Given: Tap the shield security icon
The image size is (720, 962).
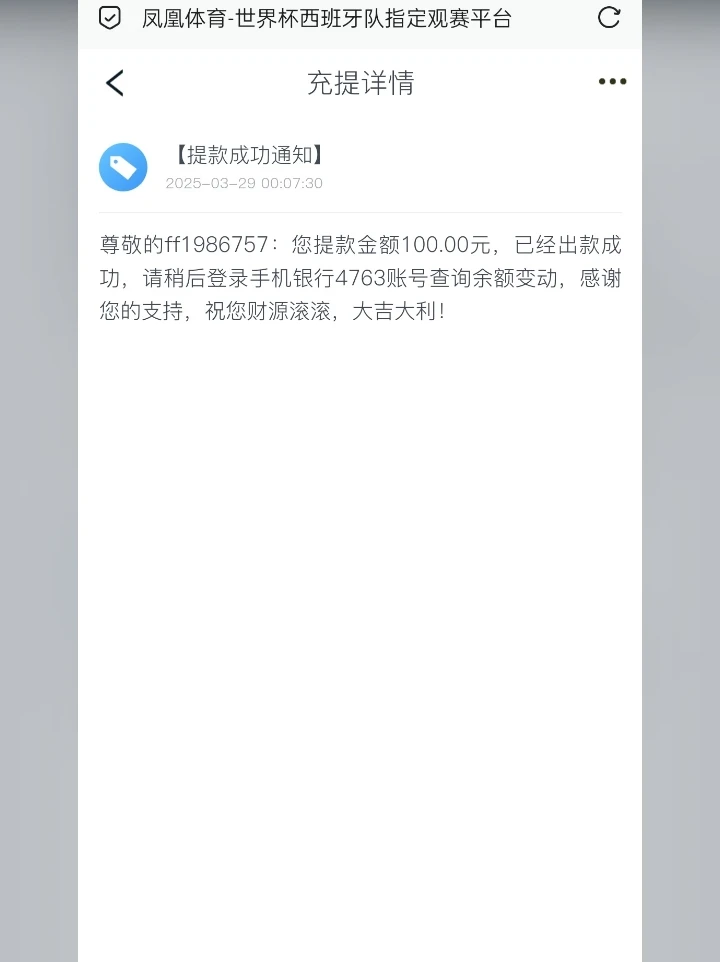Looking at the screenshot, I should coord(110,18).
